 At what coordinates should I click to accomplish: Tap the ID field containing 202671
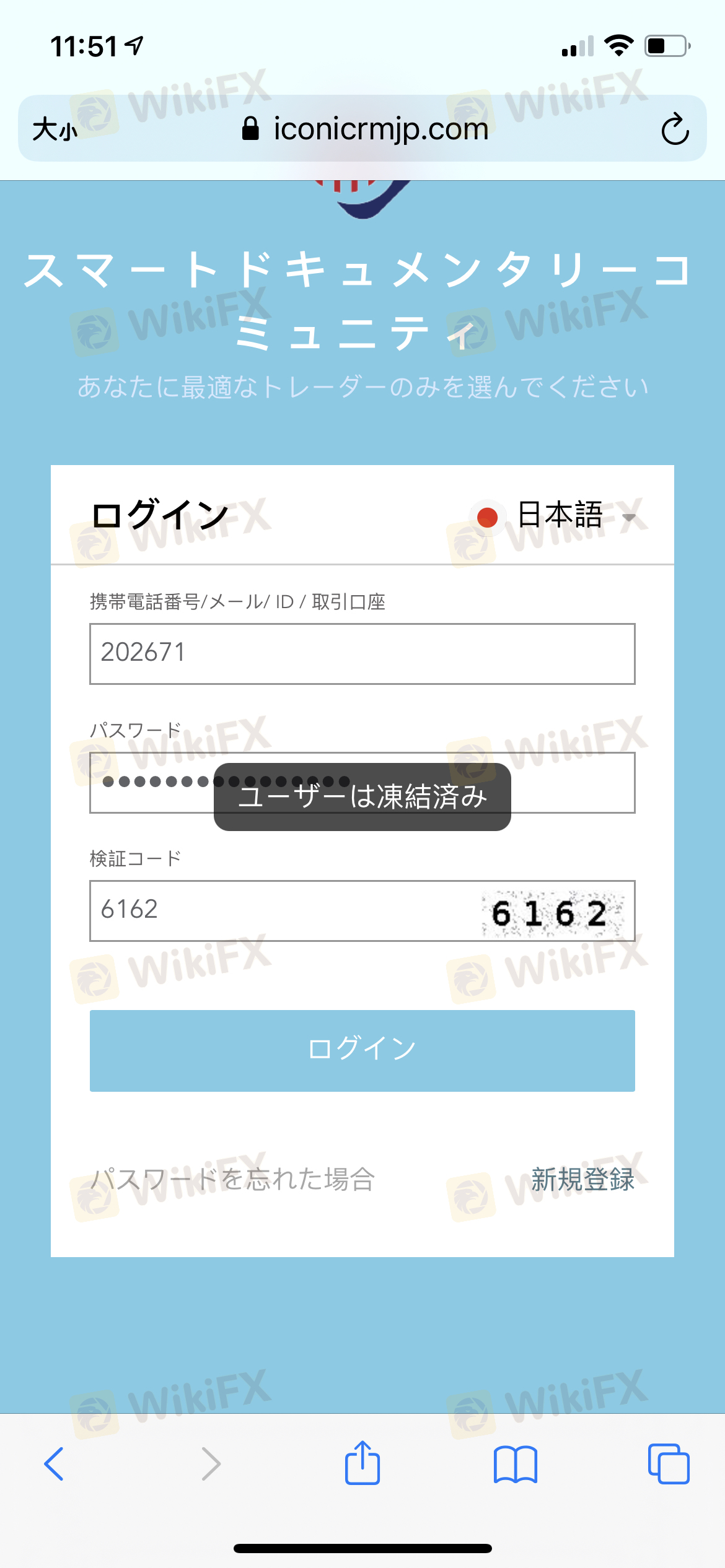point(362,653)
